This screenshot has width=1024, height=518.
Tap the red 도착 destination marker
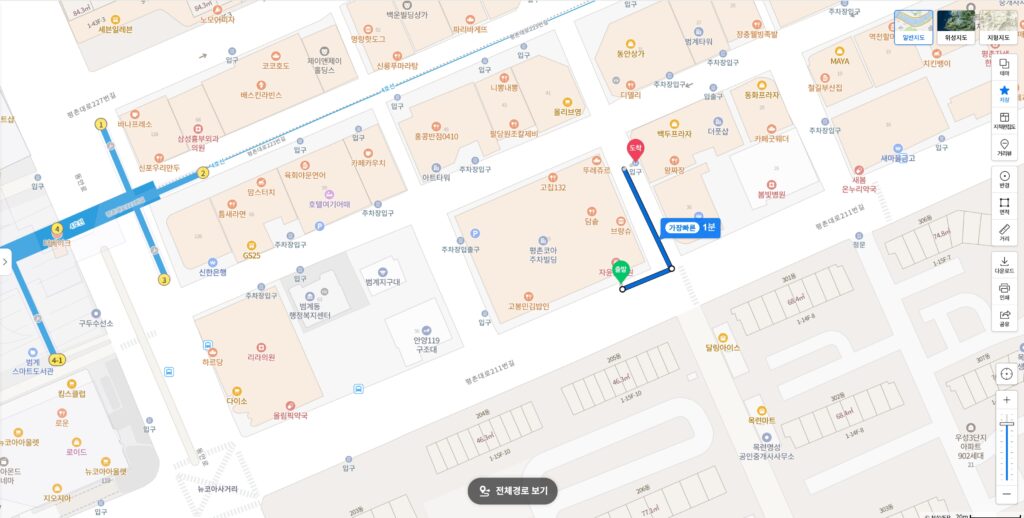click(634, 150)
